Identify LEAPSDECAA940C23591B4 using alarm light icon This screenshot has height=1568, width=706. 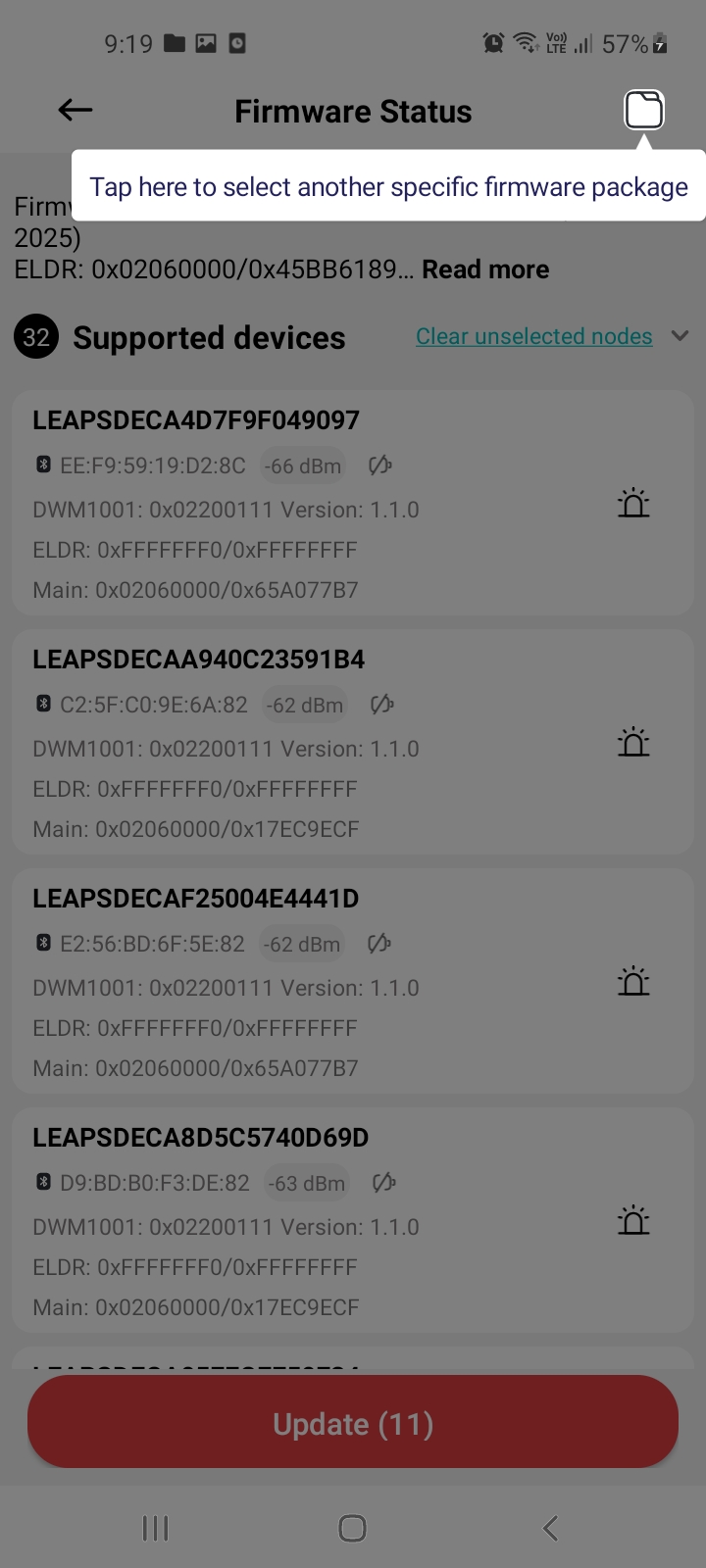point(633,743)
